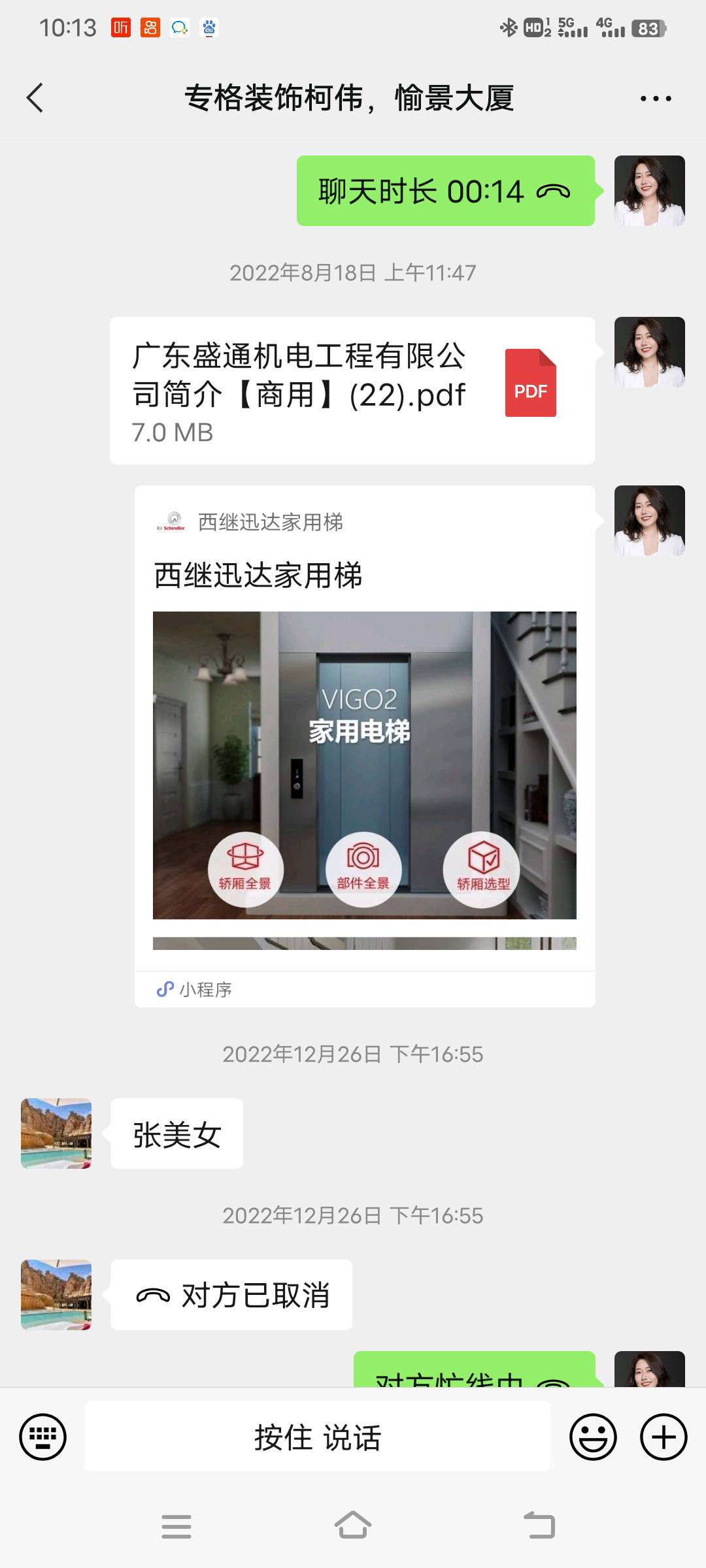
Task: Open the 广东盛通机电工程有限公司简介 PDF file
Action: coord(352,391)
